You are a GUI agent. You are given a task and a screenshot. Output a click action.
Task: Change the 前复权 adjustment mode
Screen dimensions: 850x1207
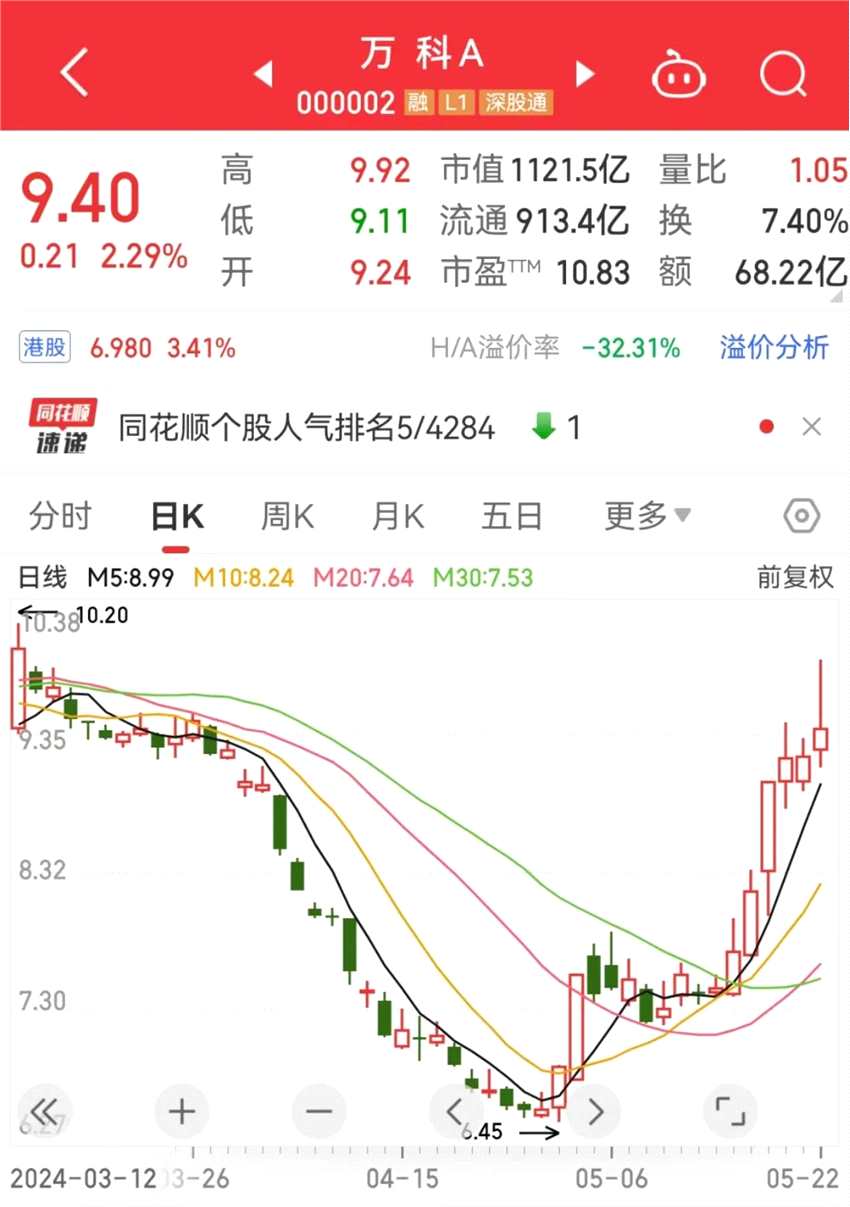pyautogui.click(x=795, y=577)
